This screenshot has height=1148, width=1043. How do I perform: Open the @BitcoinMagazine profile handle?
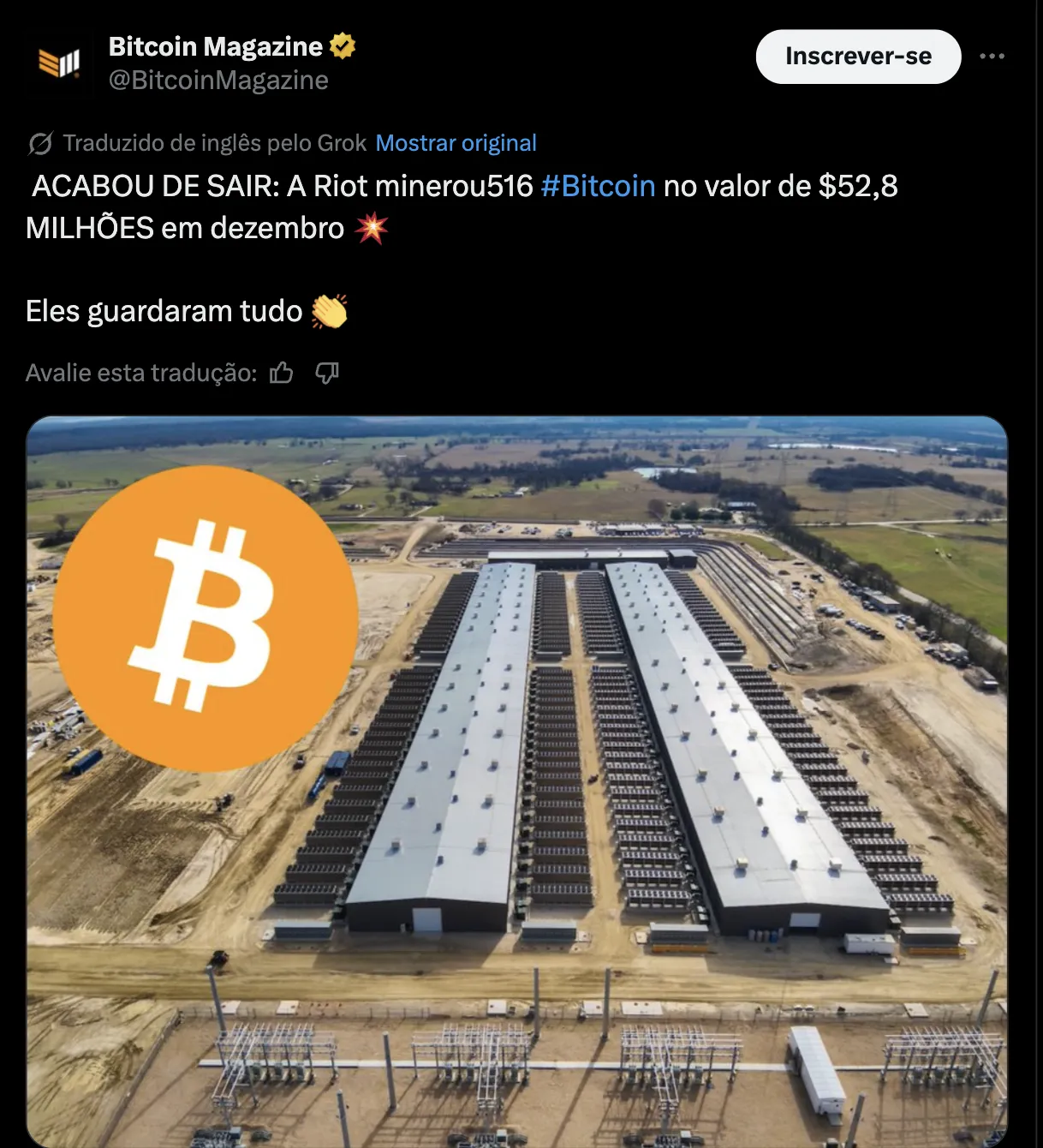(217, 80)
